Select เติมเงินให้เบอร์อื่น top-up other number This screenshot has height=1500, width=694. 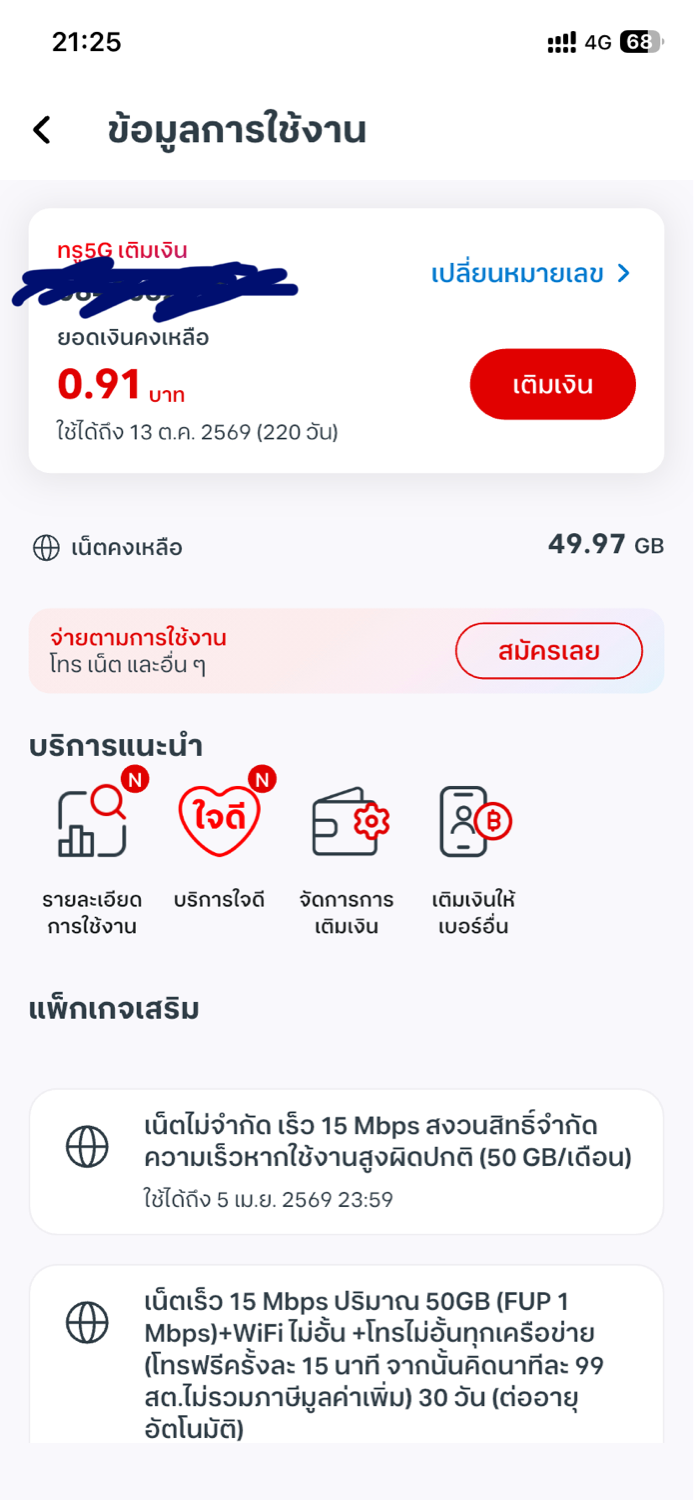[474, 861]
